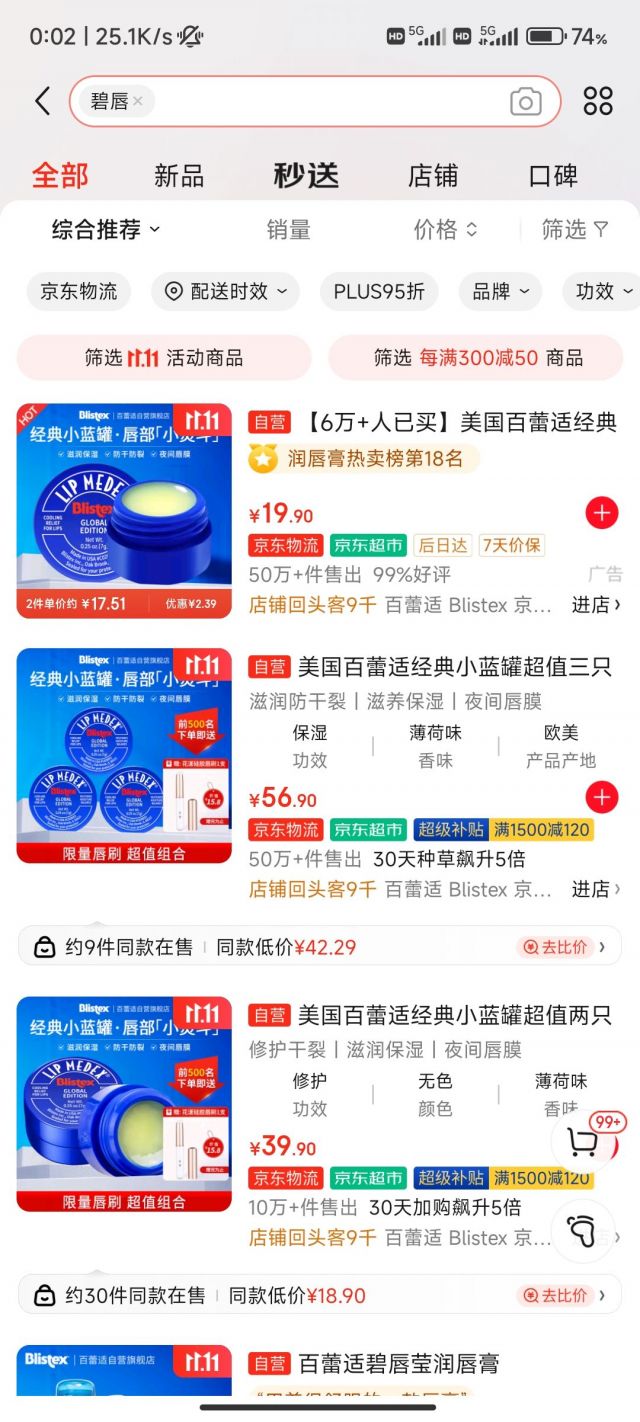
Task: Open the 店铺 tab
Action: point(433,176)
